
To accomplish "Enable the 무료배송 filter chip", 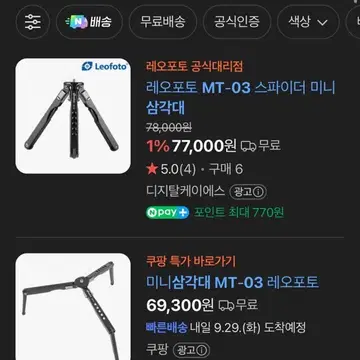I will click(x=162, y=23).
